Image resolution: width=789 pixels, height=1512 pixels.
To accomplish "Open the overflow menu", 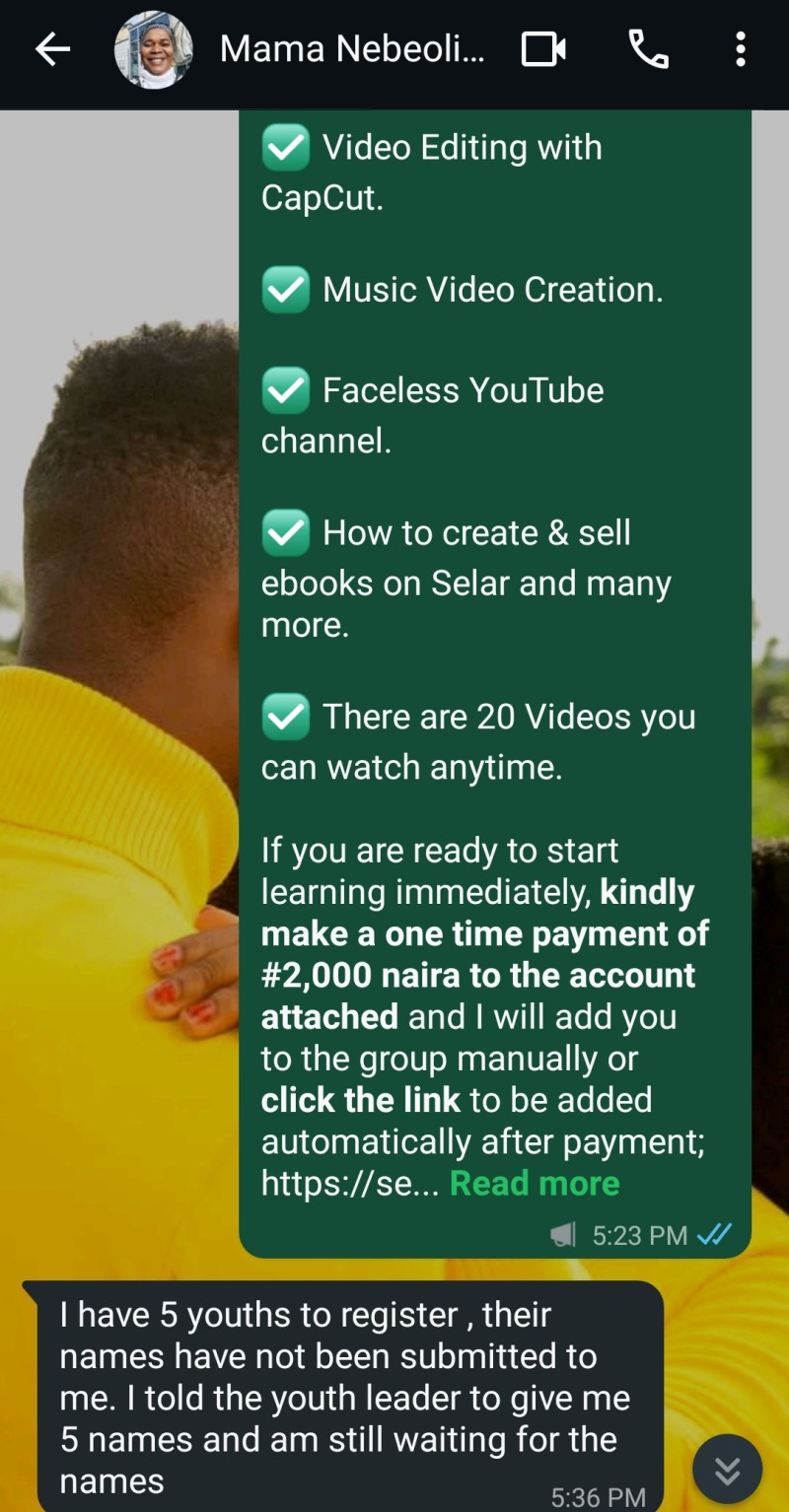I will point(740,49).
